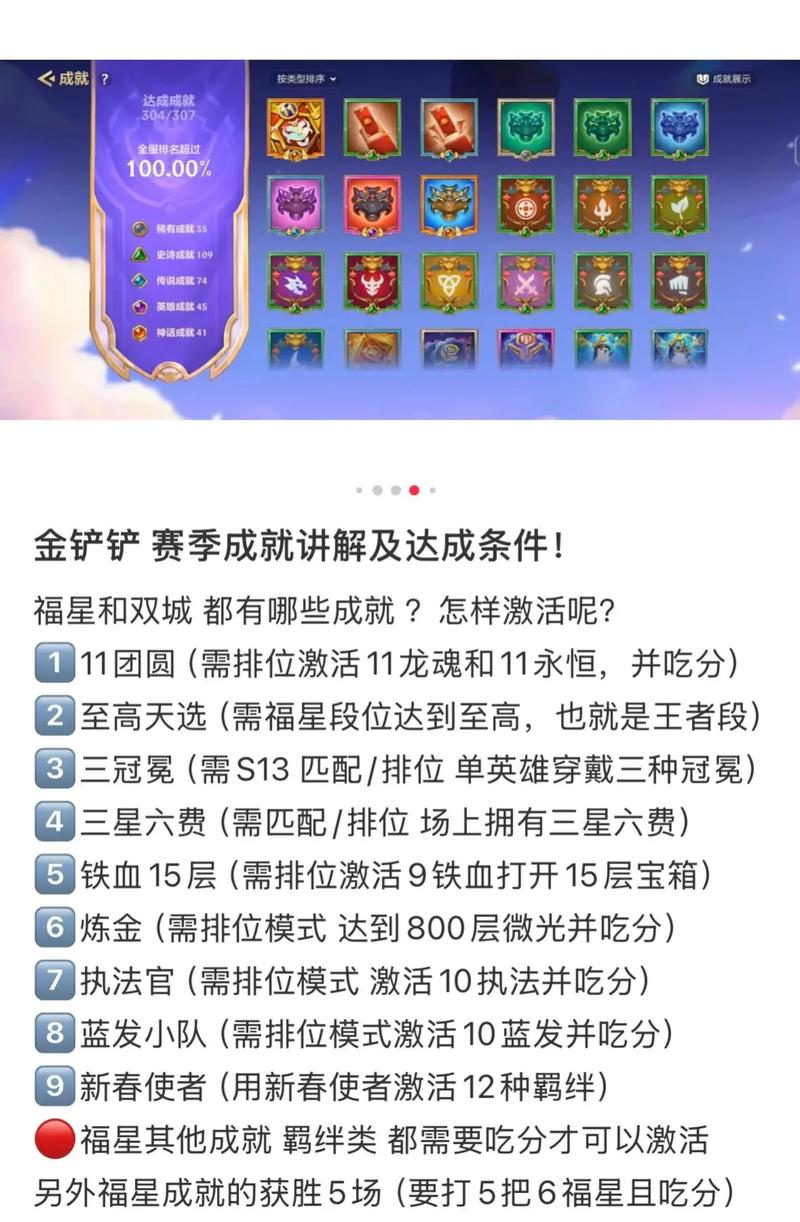Tap the image carousel page indicator dots
Image resolution: width=800 pixels, height=1222 pixels.
(x=396, y=490)
